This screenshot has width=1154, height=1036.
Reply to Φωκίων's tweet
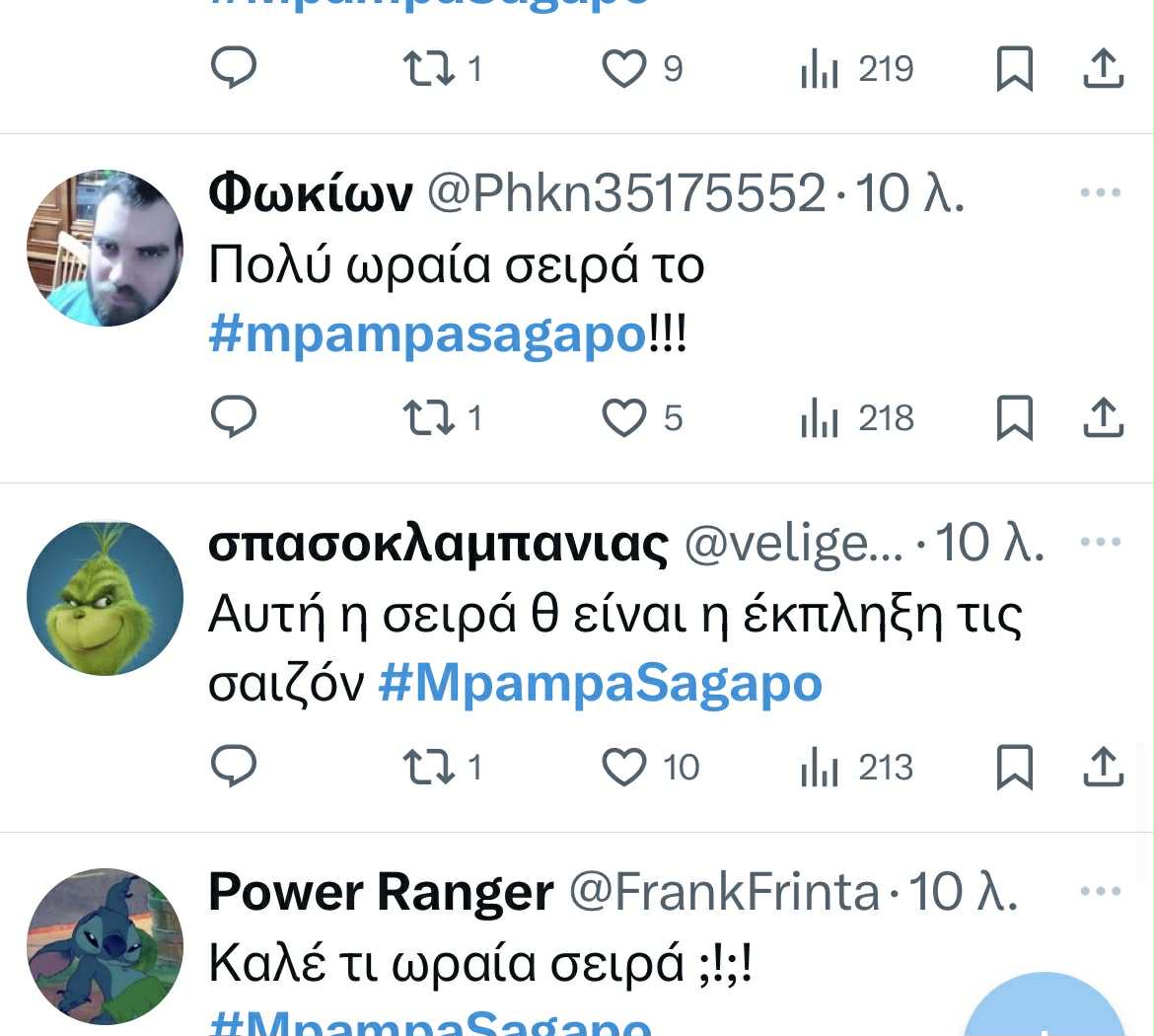point(234,417)
